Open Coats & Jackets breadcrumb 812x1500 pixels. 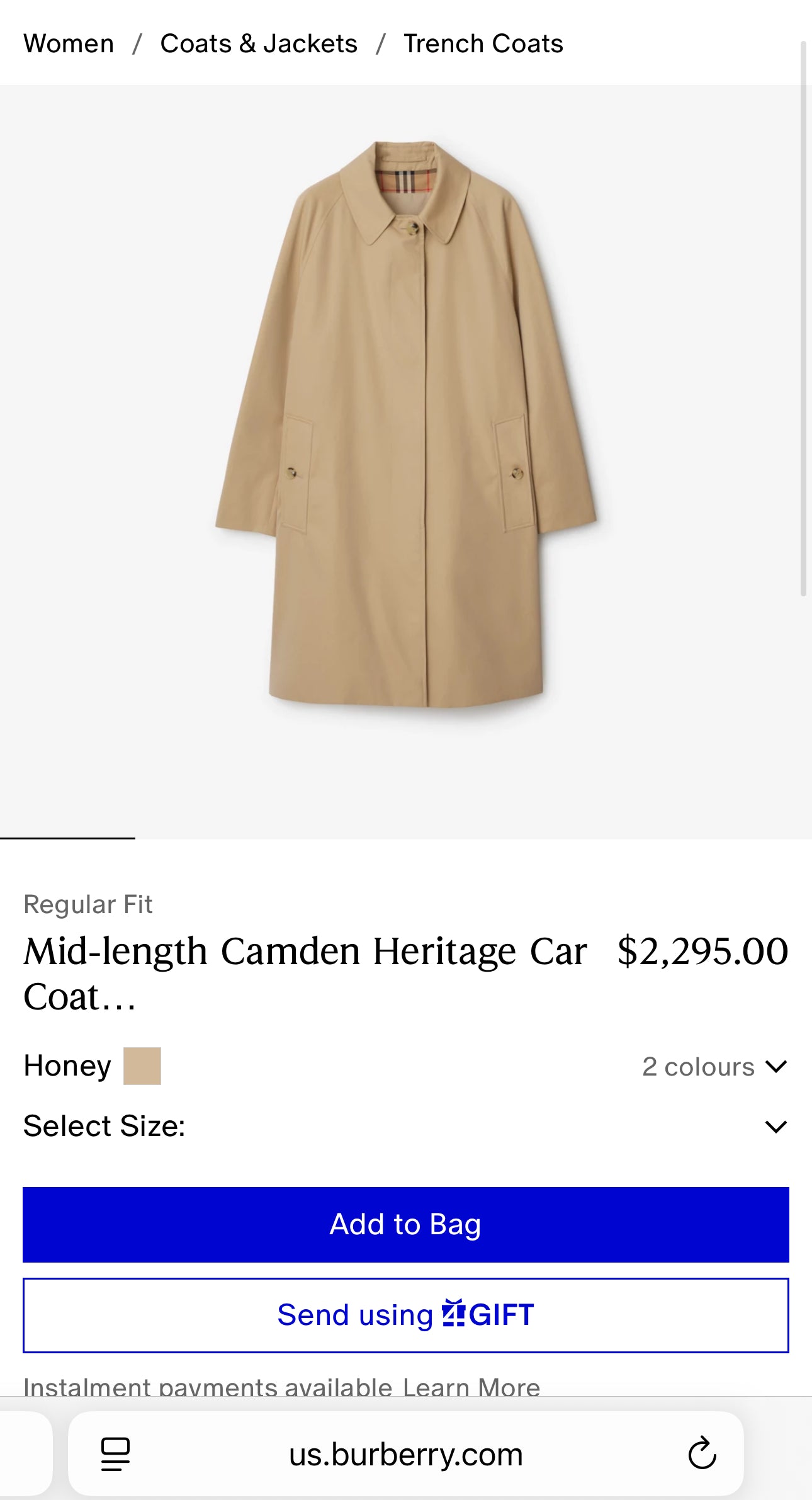click(x=259, y=44)
